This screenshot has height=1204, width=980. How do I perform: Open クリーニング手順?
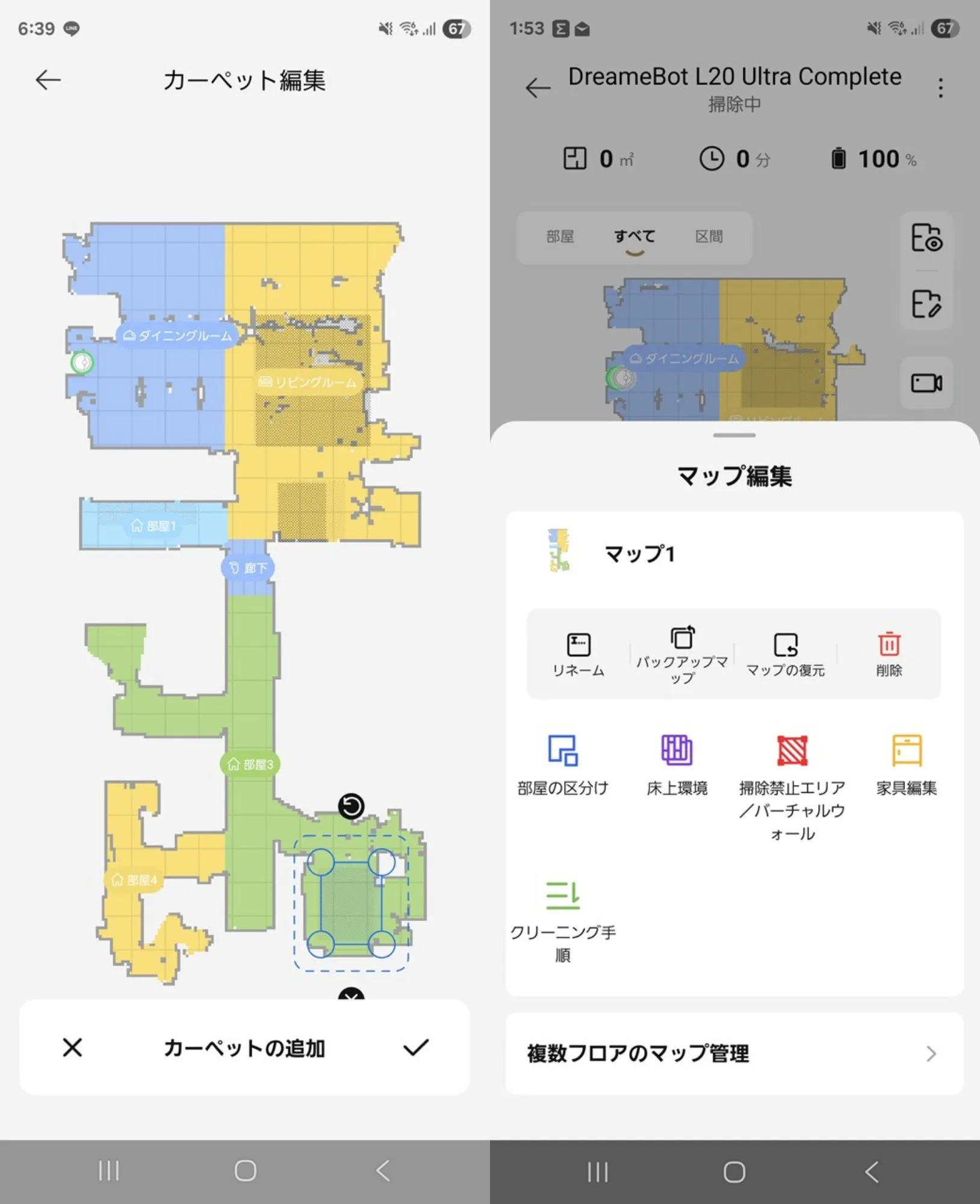(563, 918)
